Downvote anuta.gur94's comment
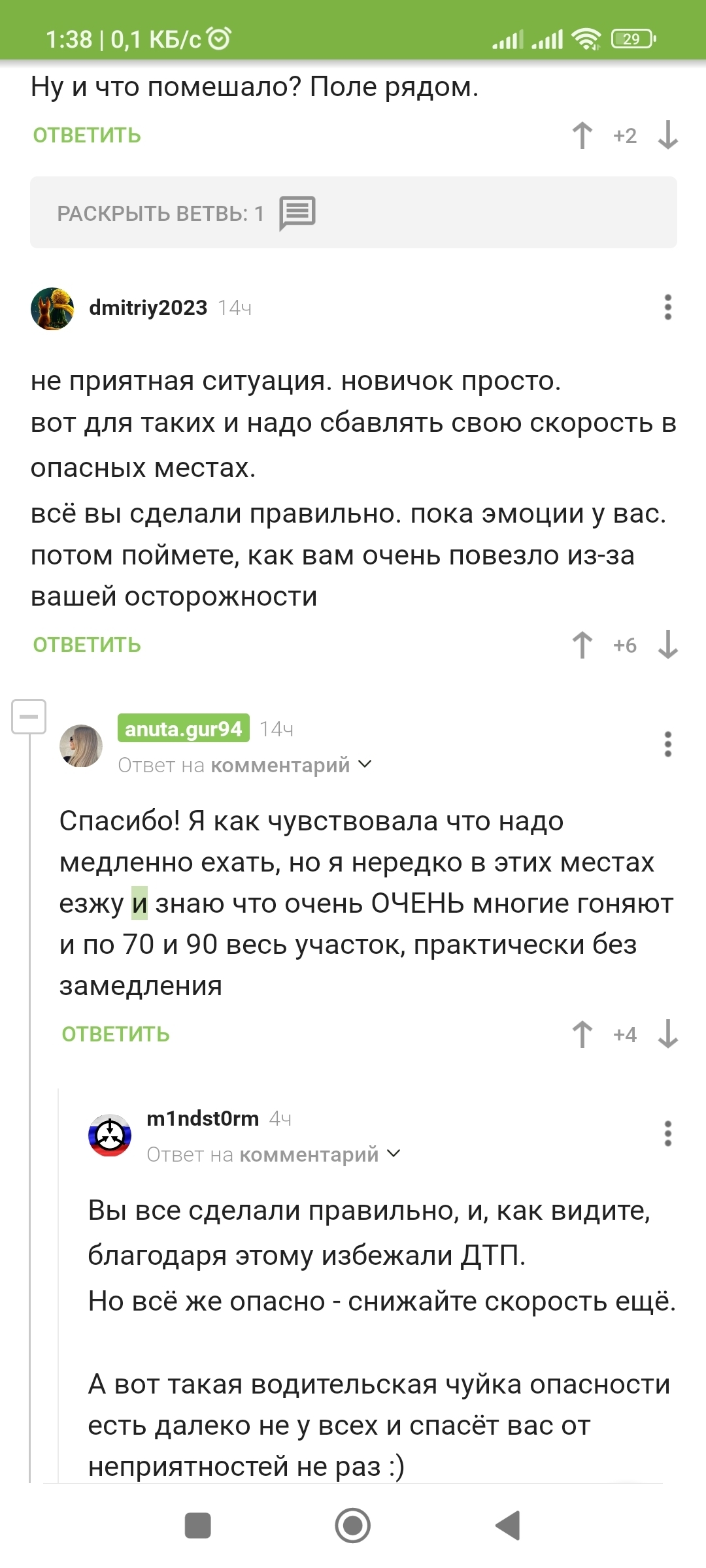This screenshot has width=706, height=1568. point(667,1034)
